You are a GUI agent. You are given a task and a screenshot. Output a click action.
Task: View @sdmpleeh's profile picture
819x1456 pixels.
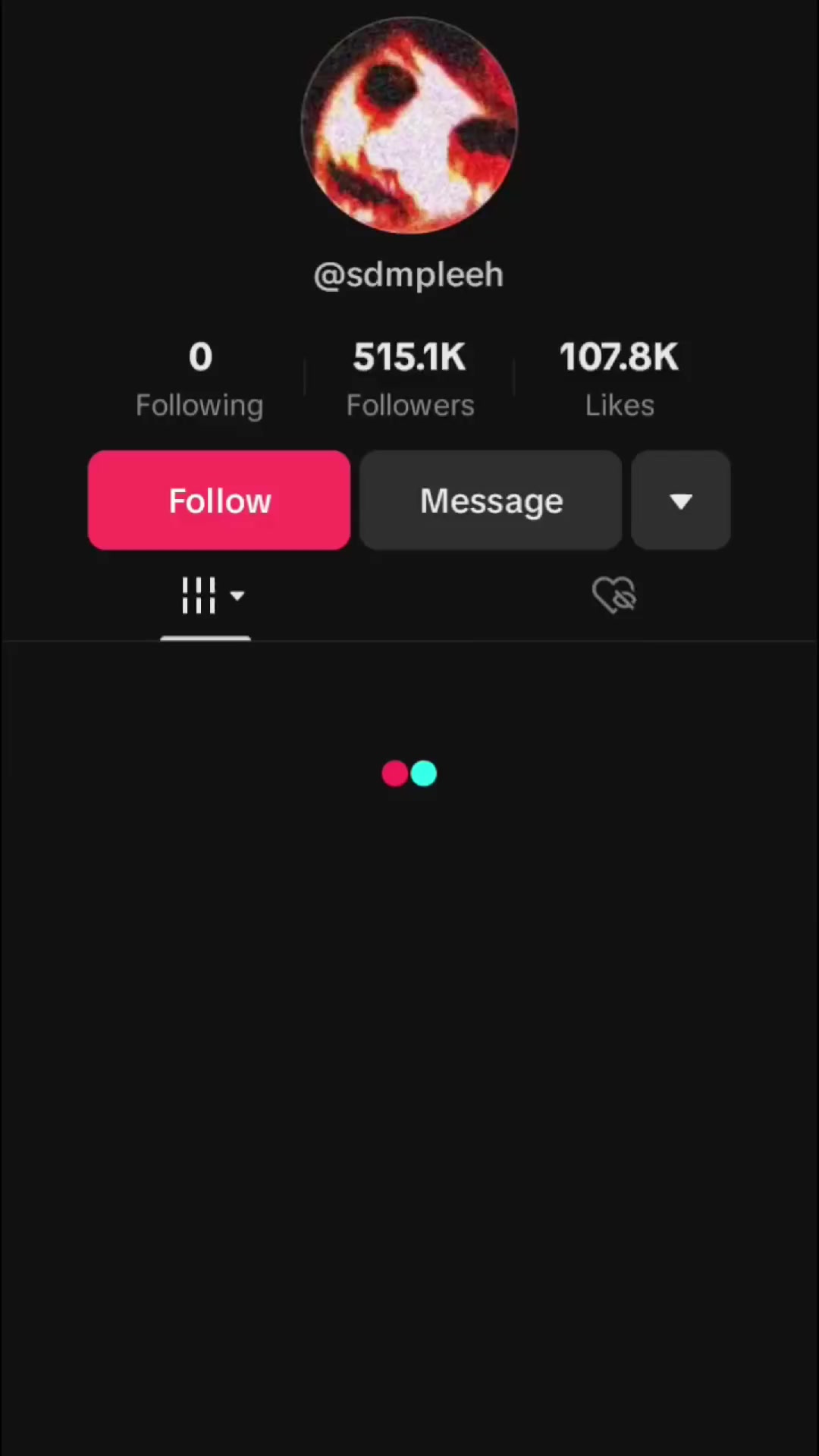coord(409,125)
